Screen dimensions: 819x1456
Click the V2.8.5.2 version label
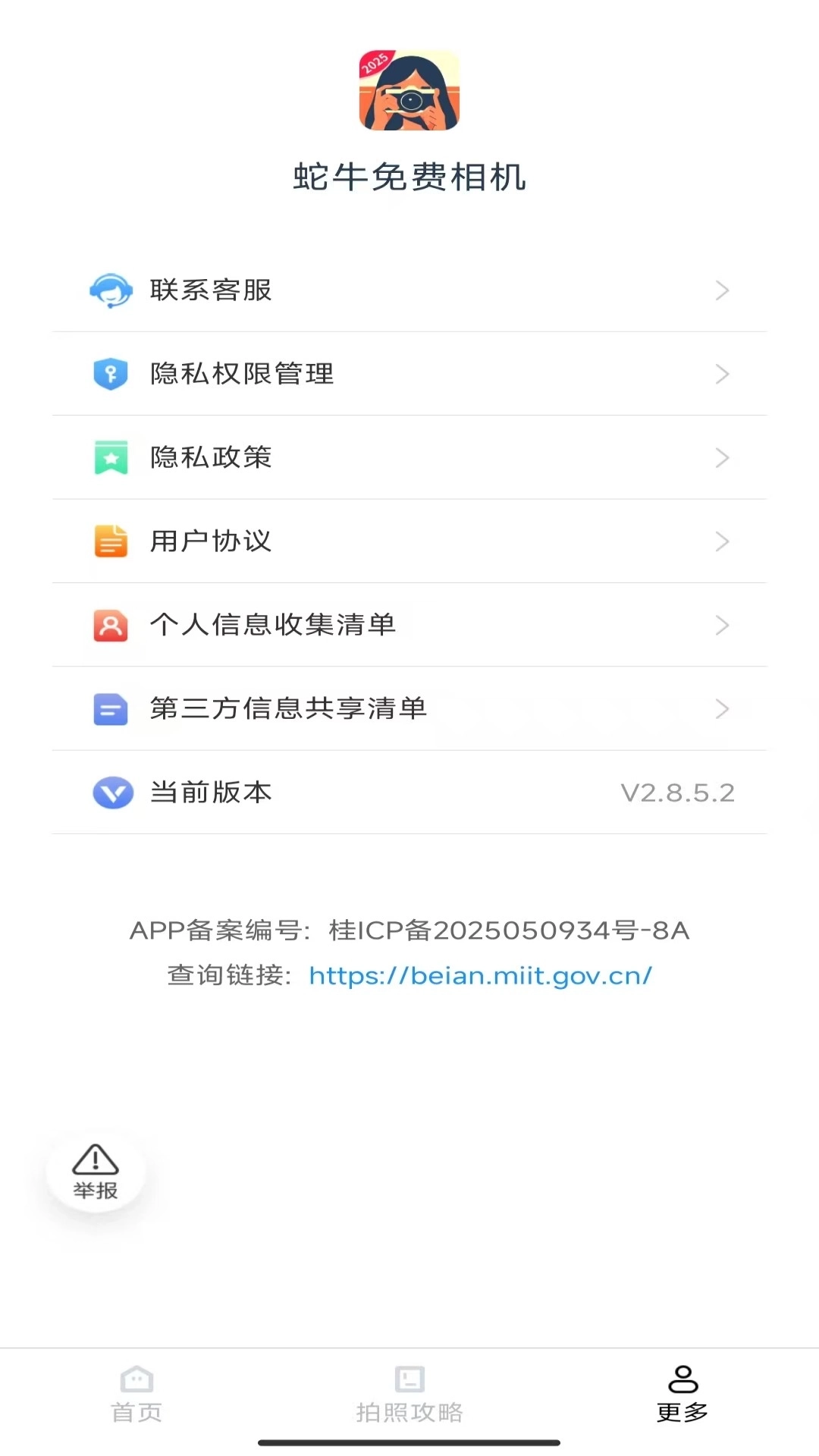(677, 792)
